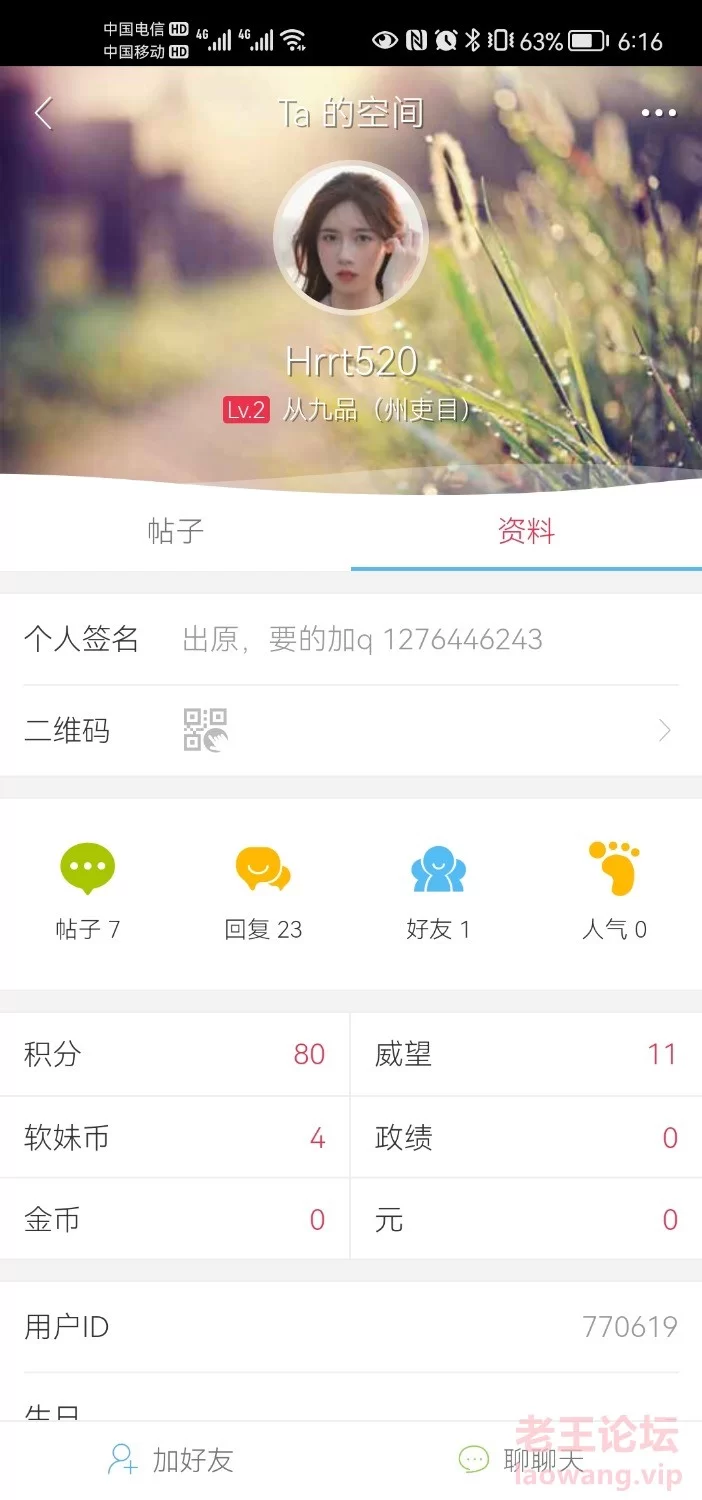Go back using the top-left arrow

click(x=42, y=114)
